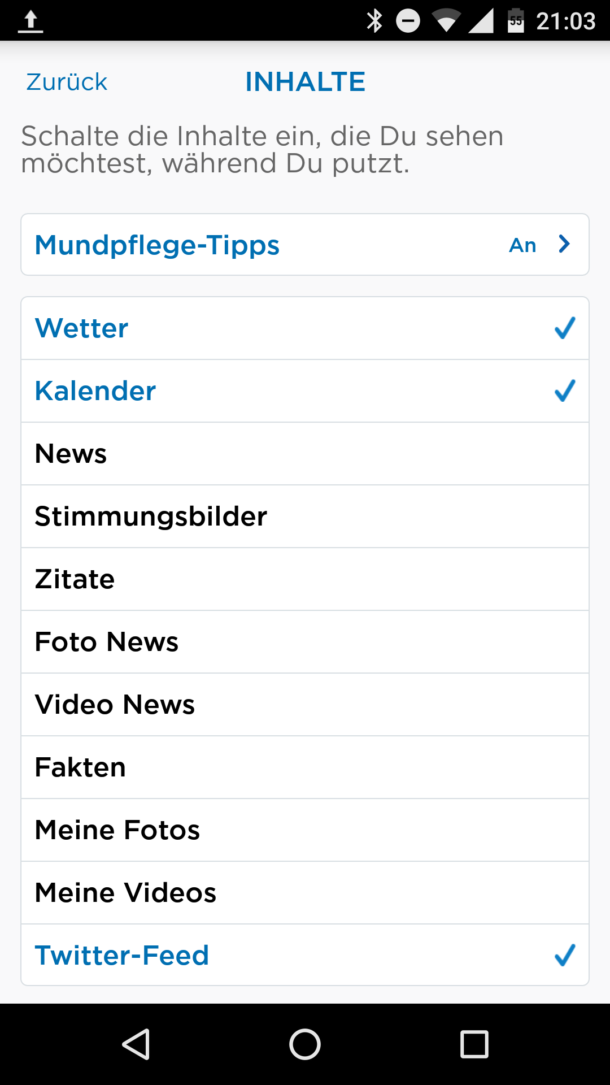Image resolution: width=610 pixels, height=1085 pixels.
Task: Enable Foto News content
Action: 304,642
